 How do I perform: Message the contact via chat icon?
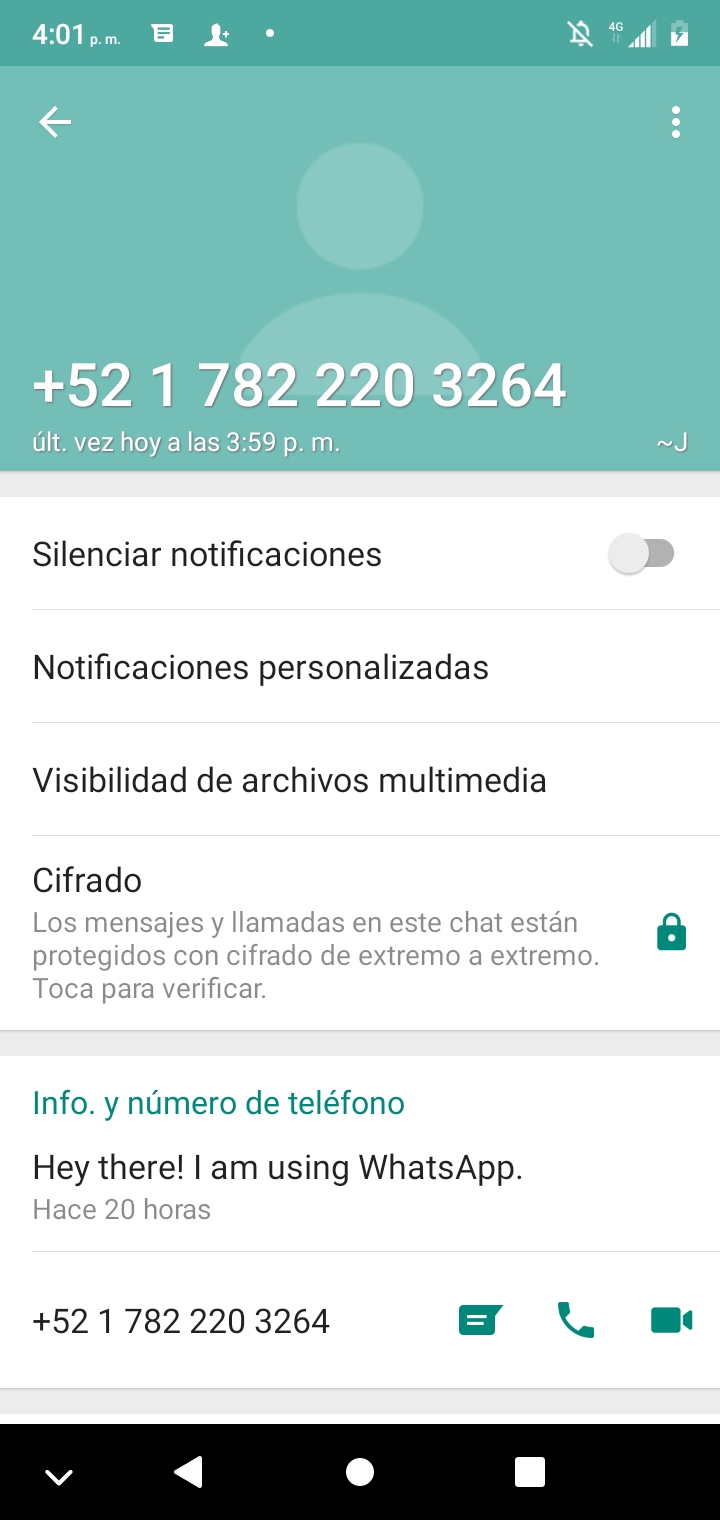pos(480,1321)
